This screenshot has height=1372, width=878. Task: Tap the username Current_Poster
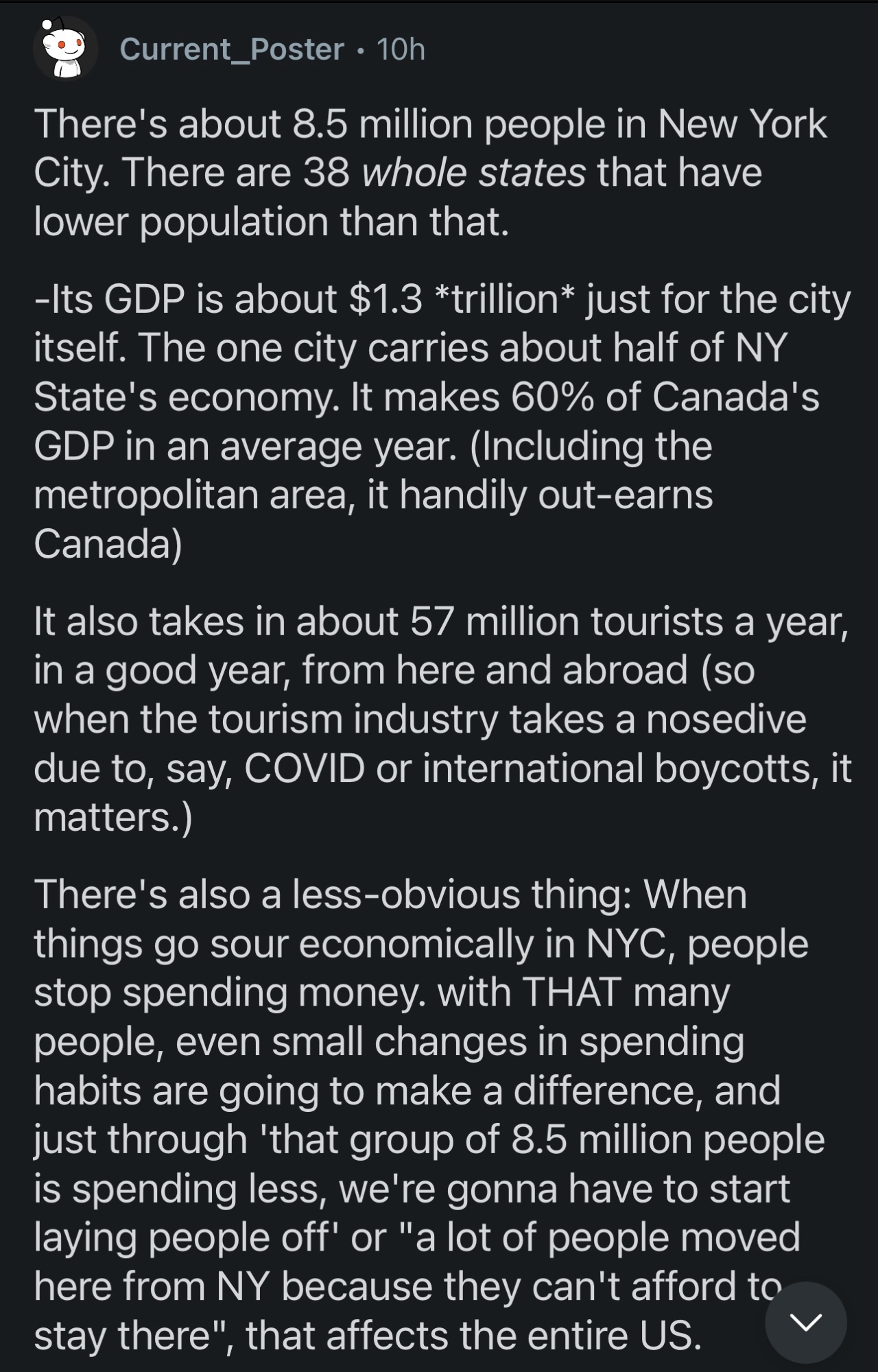[231, 49]
